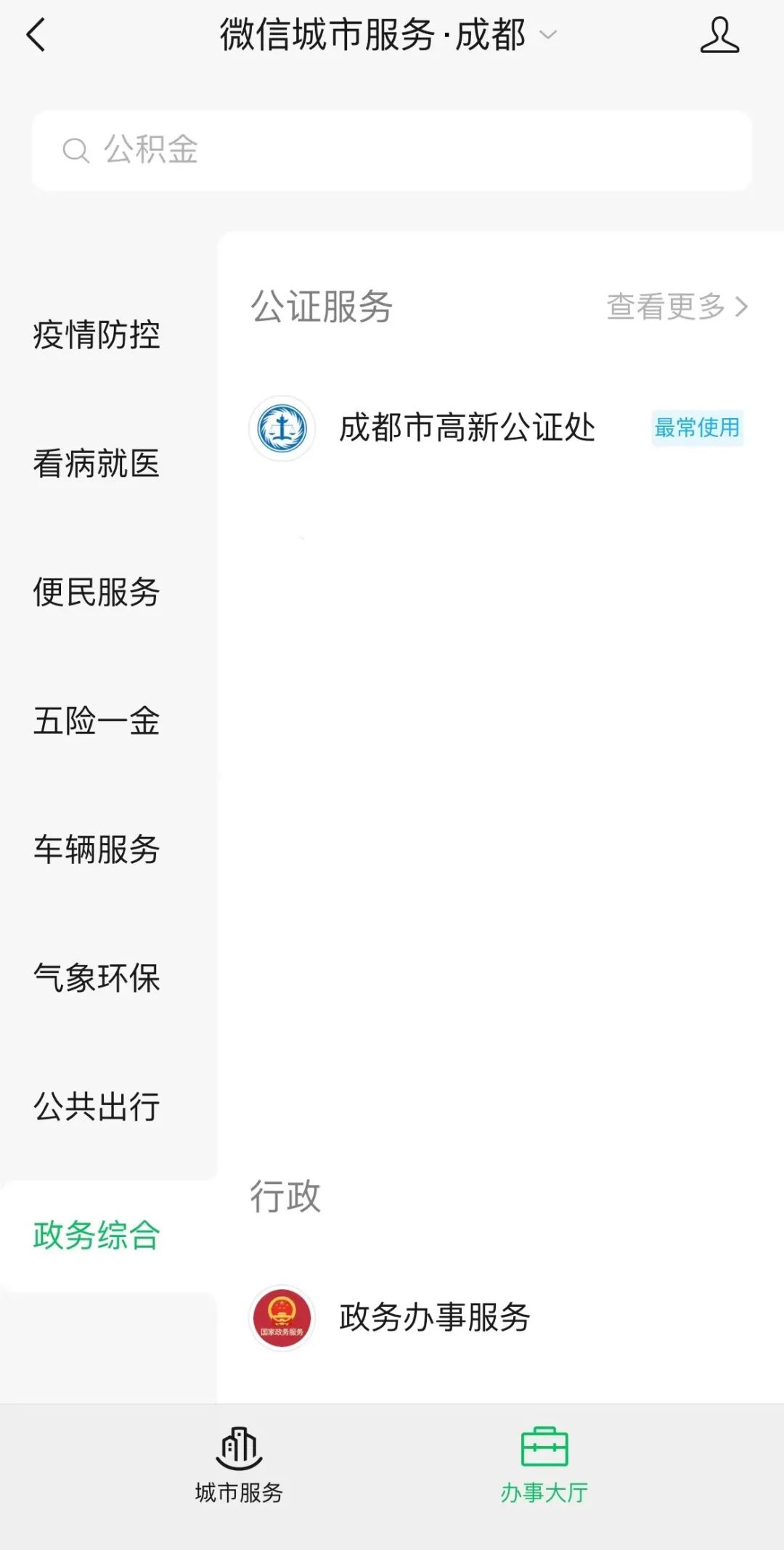View more under 公证服务 via 查看更多
The width and height of the screenshot is (784, 1550).
[x=677, y=306]
